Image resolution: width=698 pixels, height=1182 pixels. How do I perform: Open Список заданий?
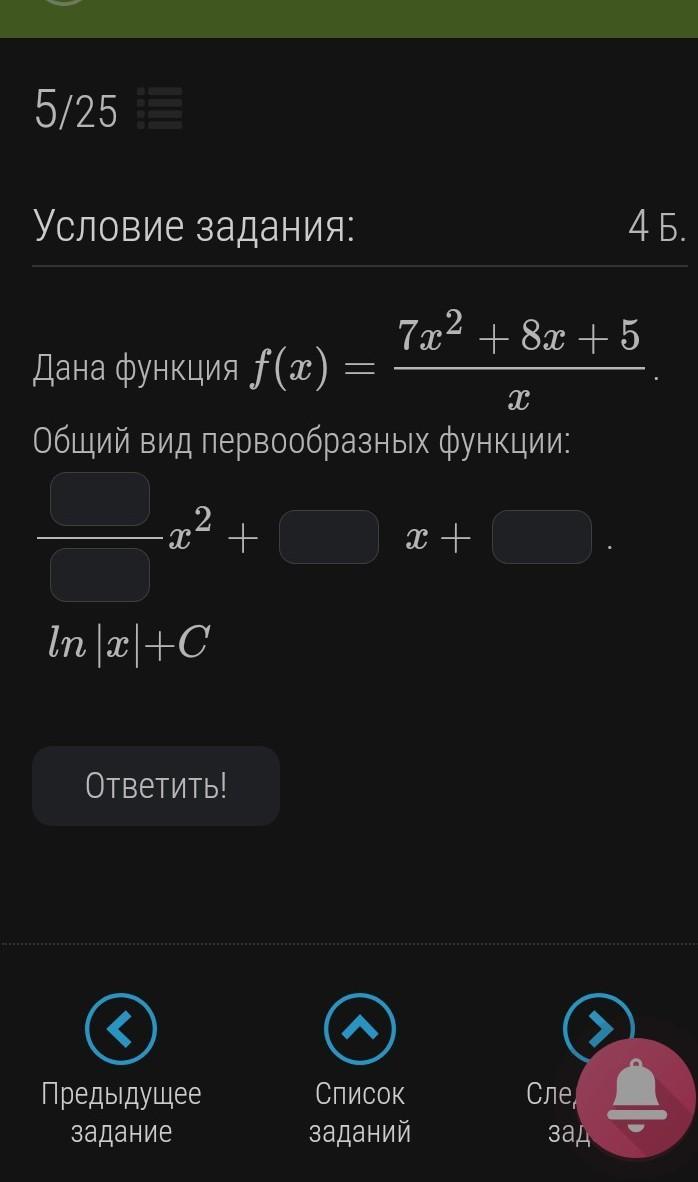point(359,1028)
